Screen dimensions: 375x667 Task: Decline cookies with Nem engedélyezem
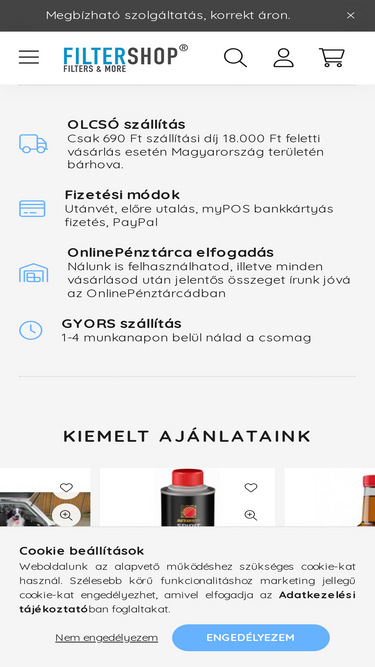pyautogui.click(x=107, y=638)
